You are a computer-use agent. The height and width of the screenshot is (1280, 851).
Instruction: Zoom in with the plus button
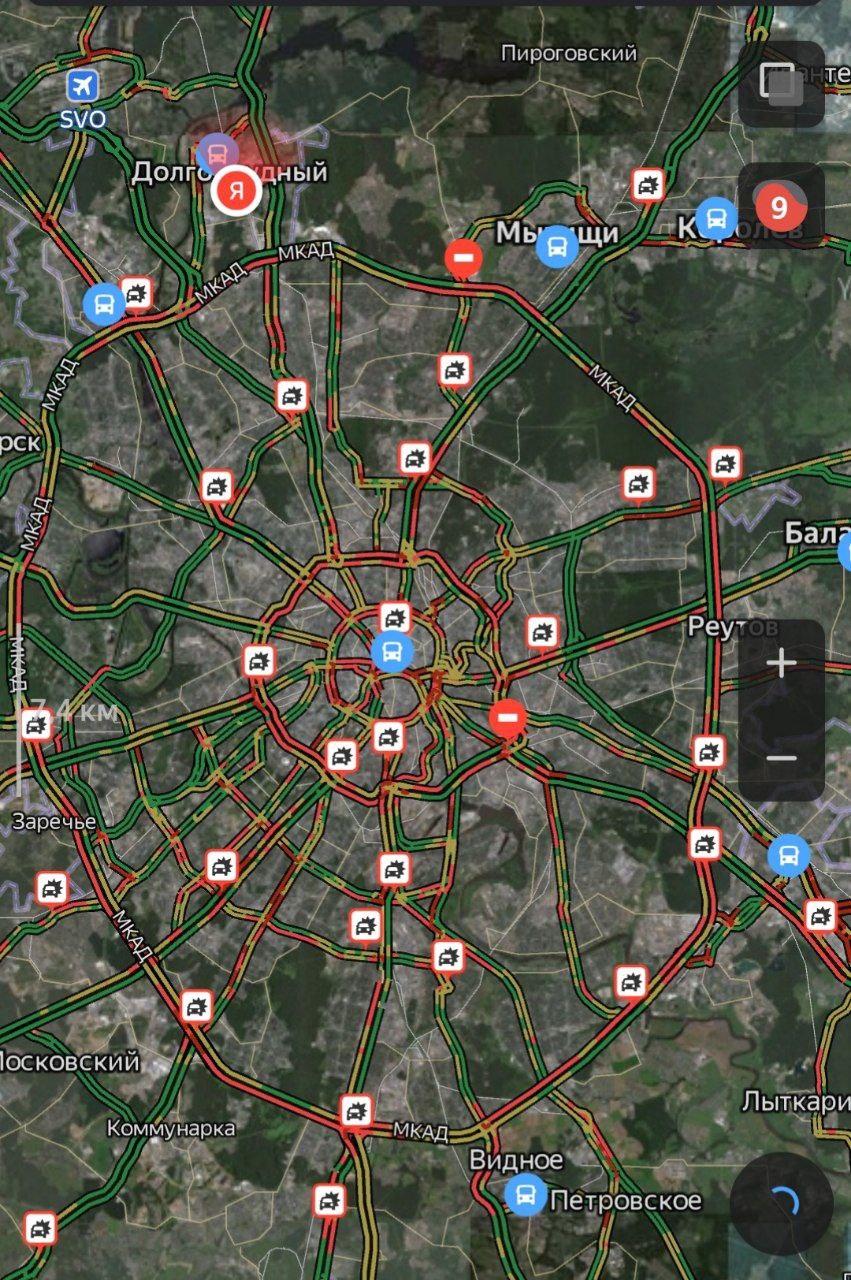(781, 663)
